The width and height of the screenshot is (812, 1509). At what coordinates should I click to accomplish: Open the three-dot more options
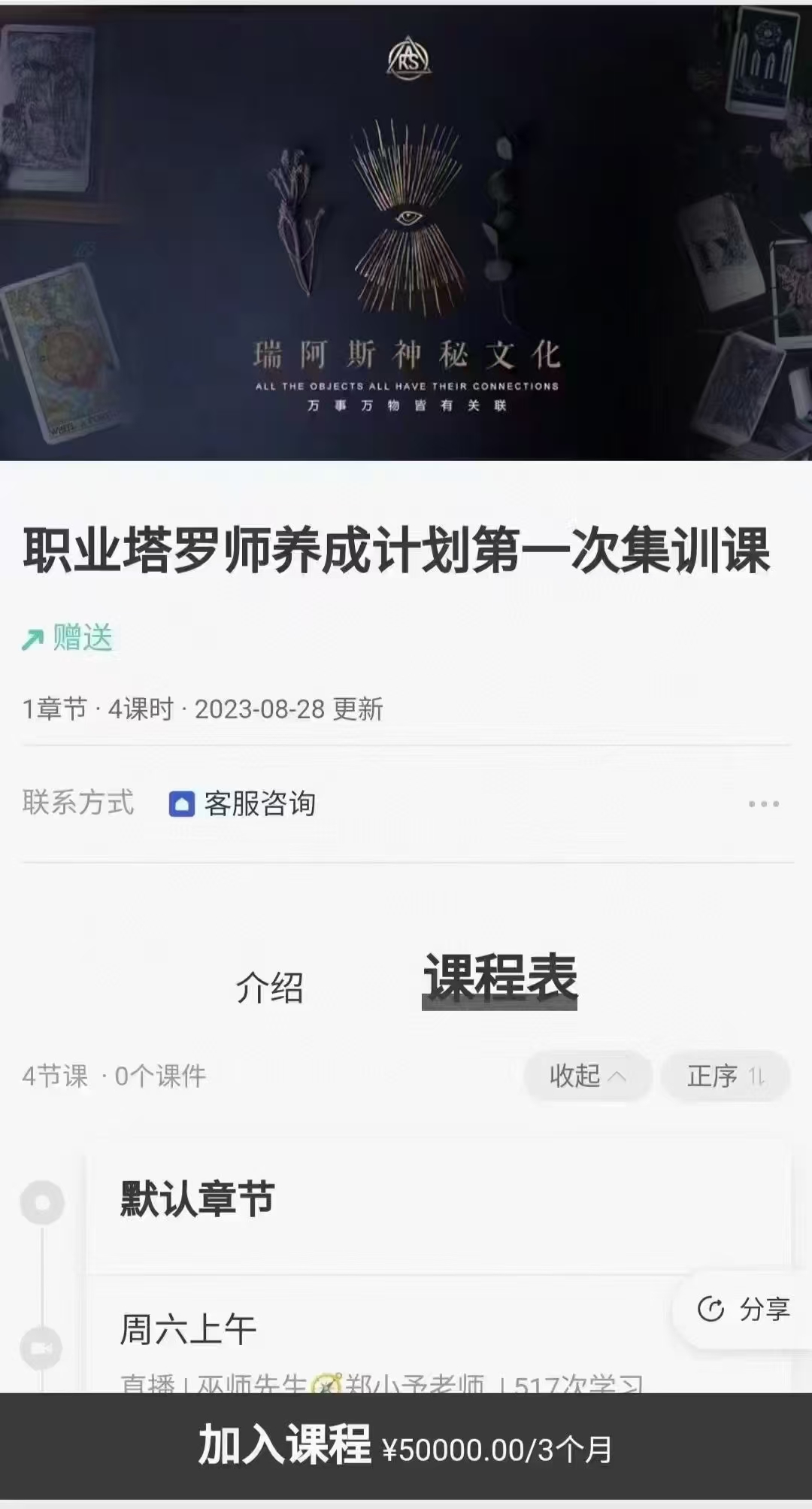763,803
